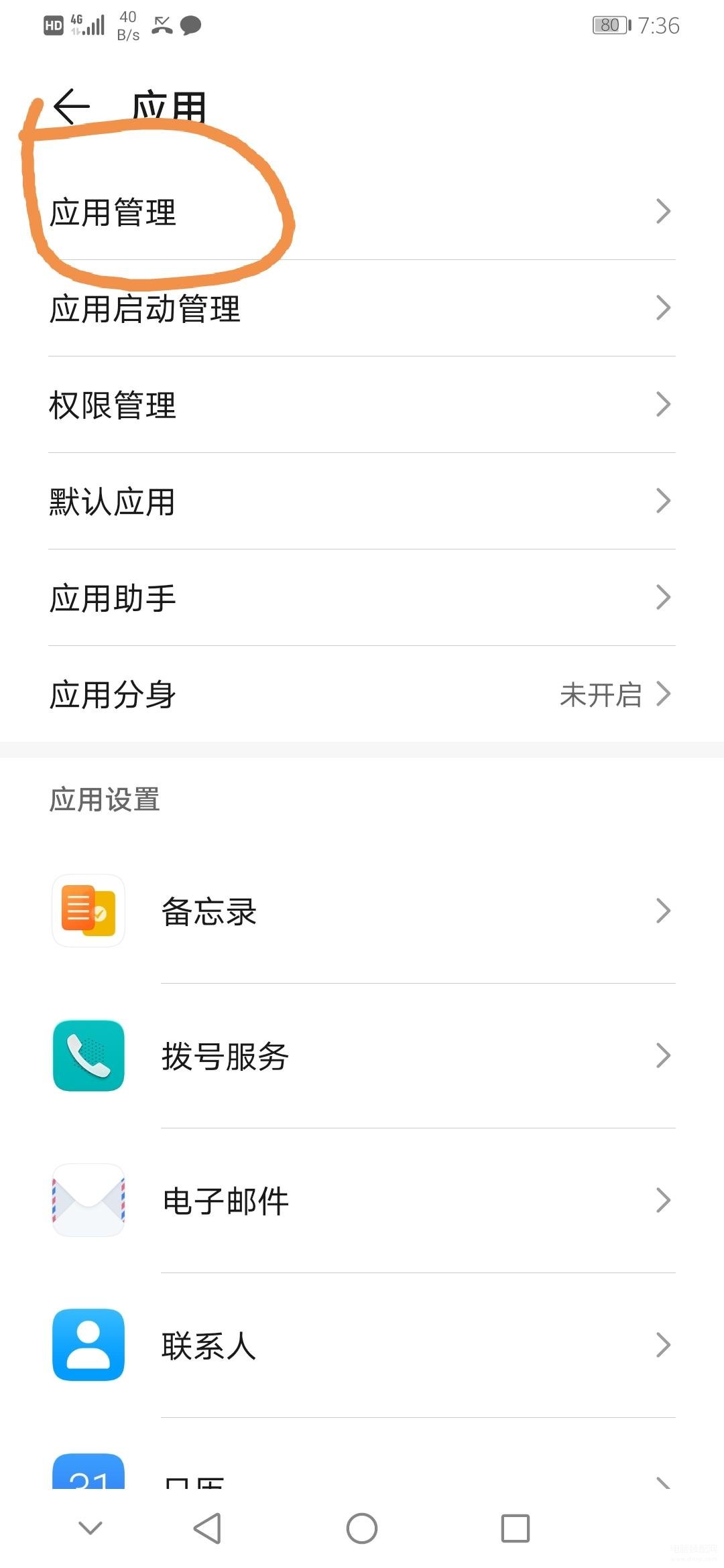Screen dimensions: 724x1568
Task: Open recent apps with the square button
Action: pyautogui.click(x=516, y=1528)
